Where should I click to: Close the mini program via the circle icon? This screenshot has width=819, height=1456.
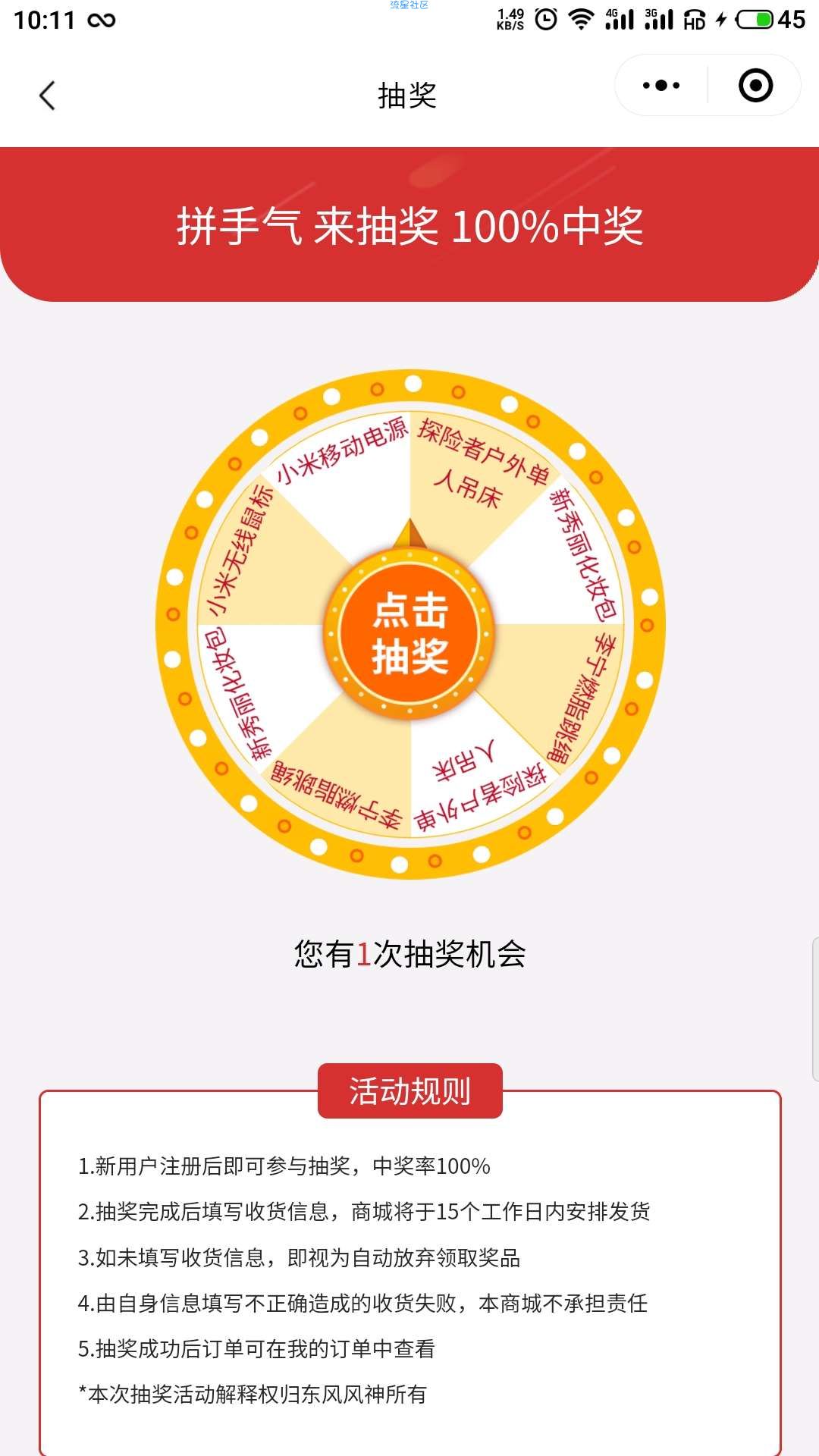click(x=755, y=86)
